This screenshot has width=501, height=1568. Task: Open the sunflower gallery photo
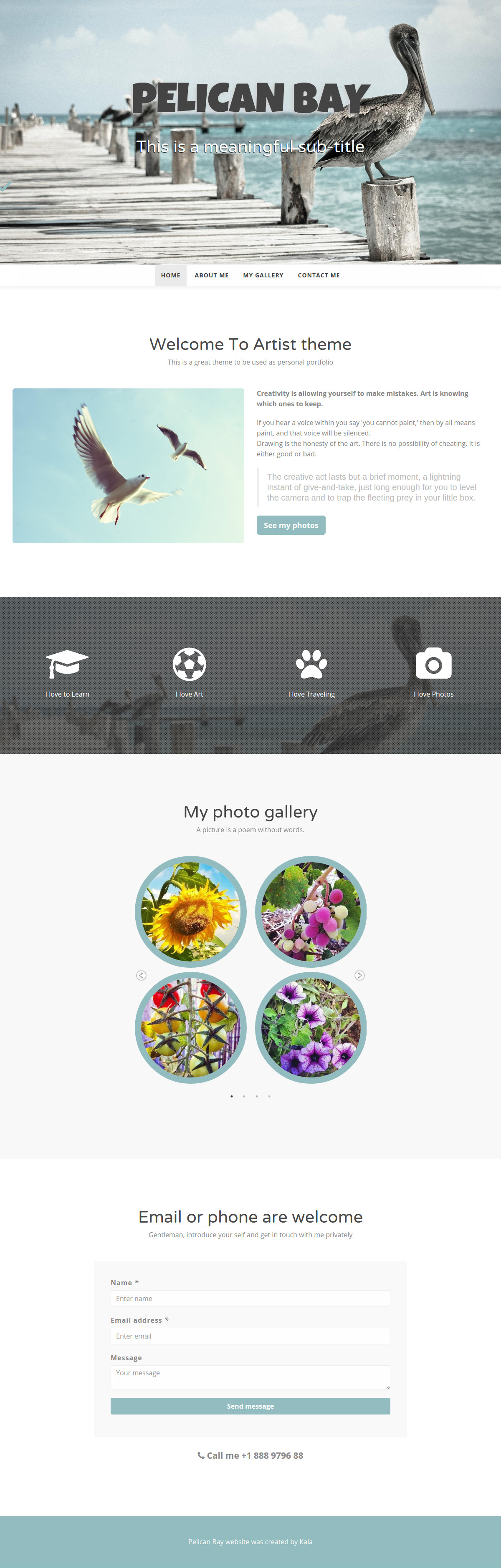click(190, 911)
